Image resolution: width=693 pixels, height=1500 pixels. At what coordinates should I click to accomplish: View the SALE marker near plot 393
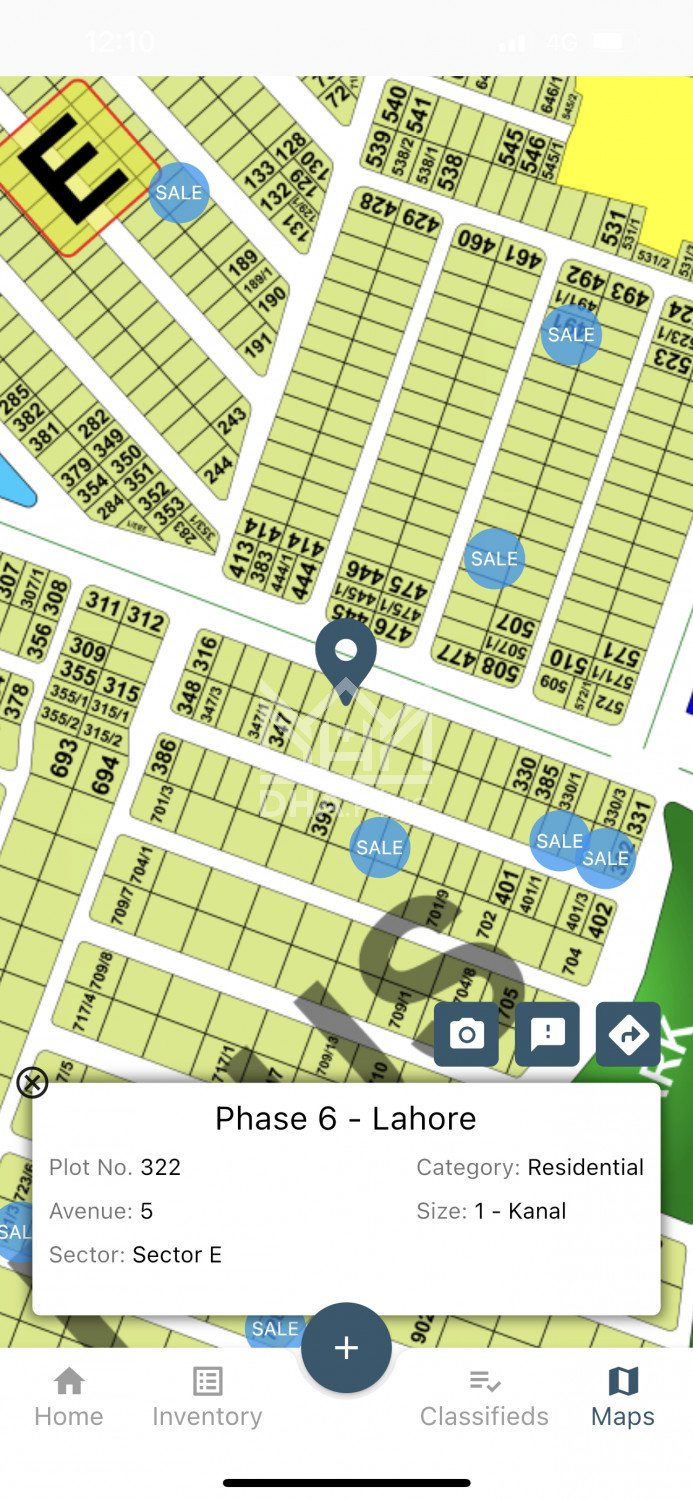click(x=379, y=847)
